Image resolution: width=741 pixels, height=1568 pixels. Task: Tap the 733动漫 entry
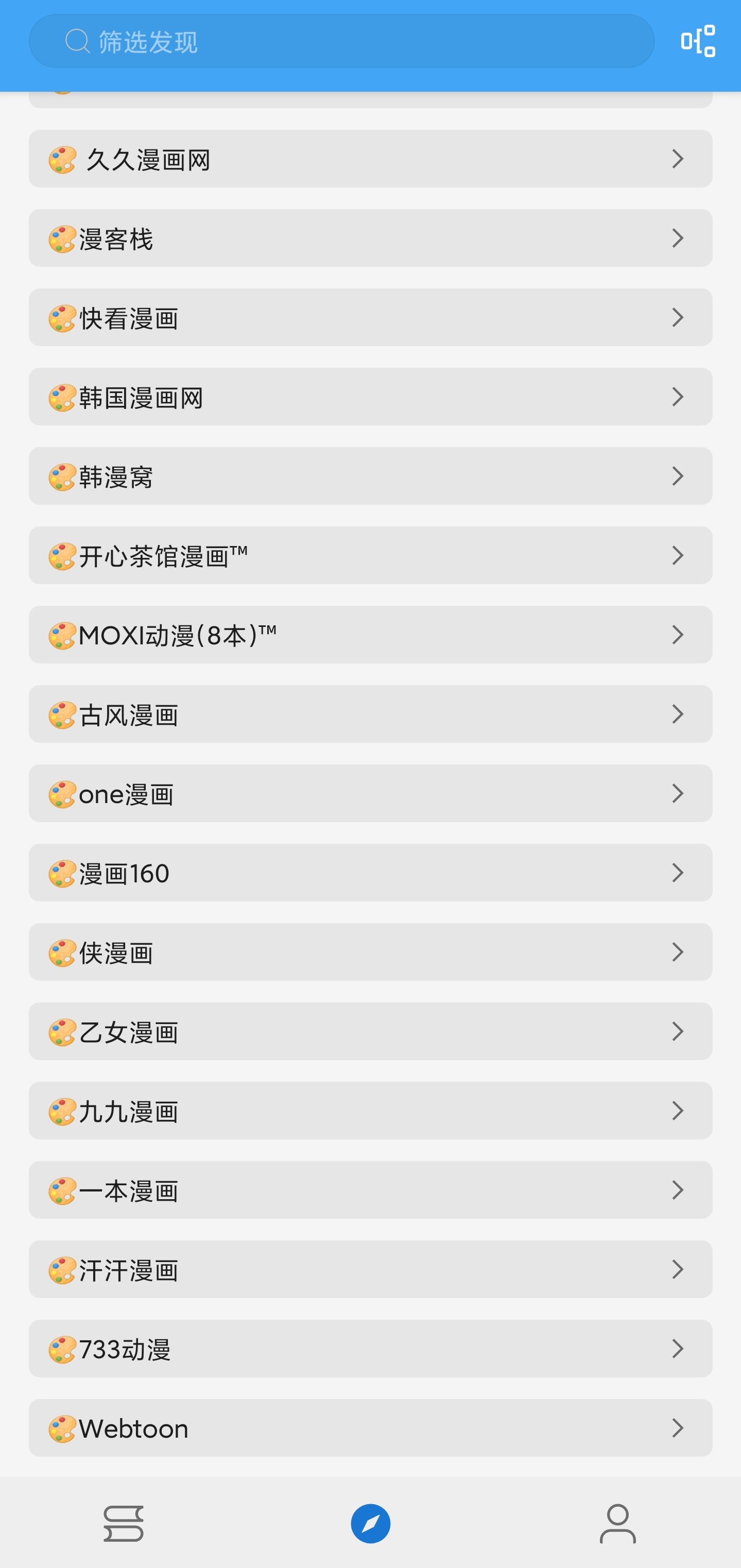(x=370, y=1349)
